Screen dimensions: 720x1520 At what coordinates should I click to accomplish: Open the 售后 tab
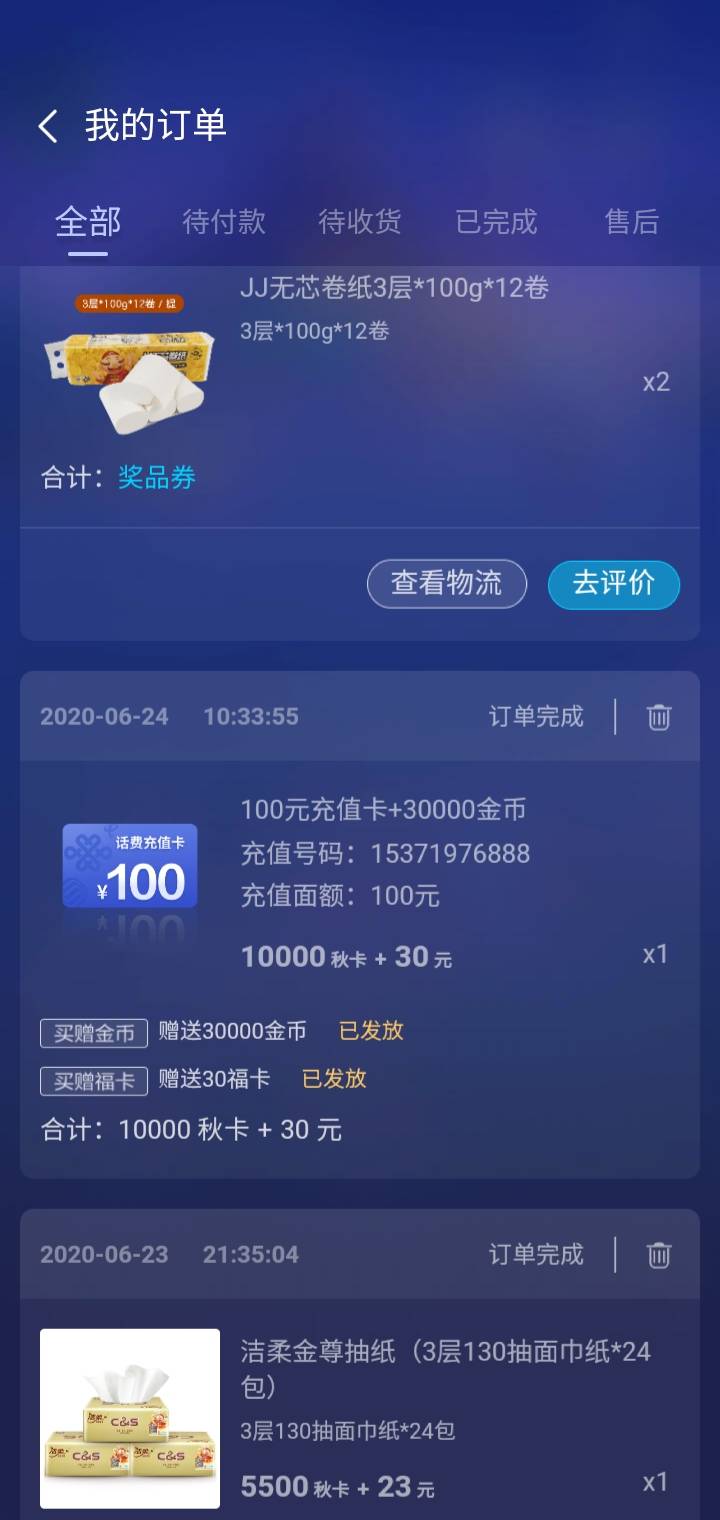(631, 222)
